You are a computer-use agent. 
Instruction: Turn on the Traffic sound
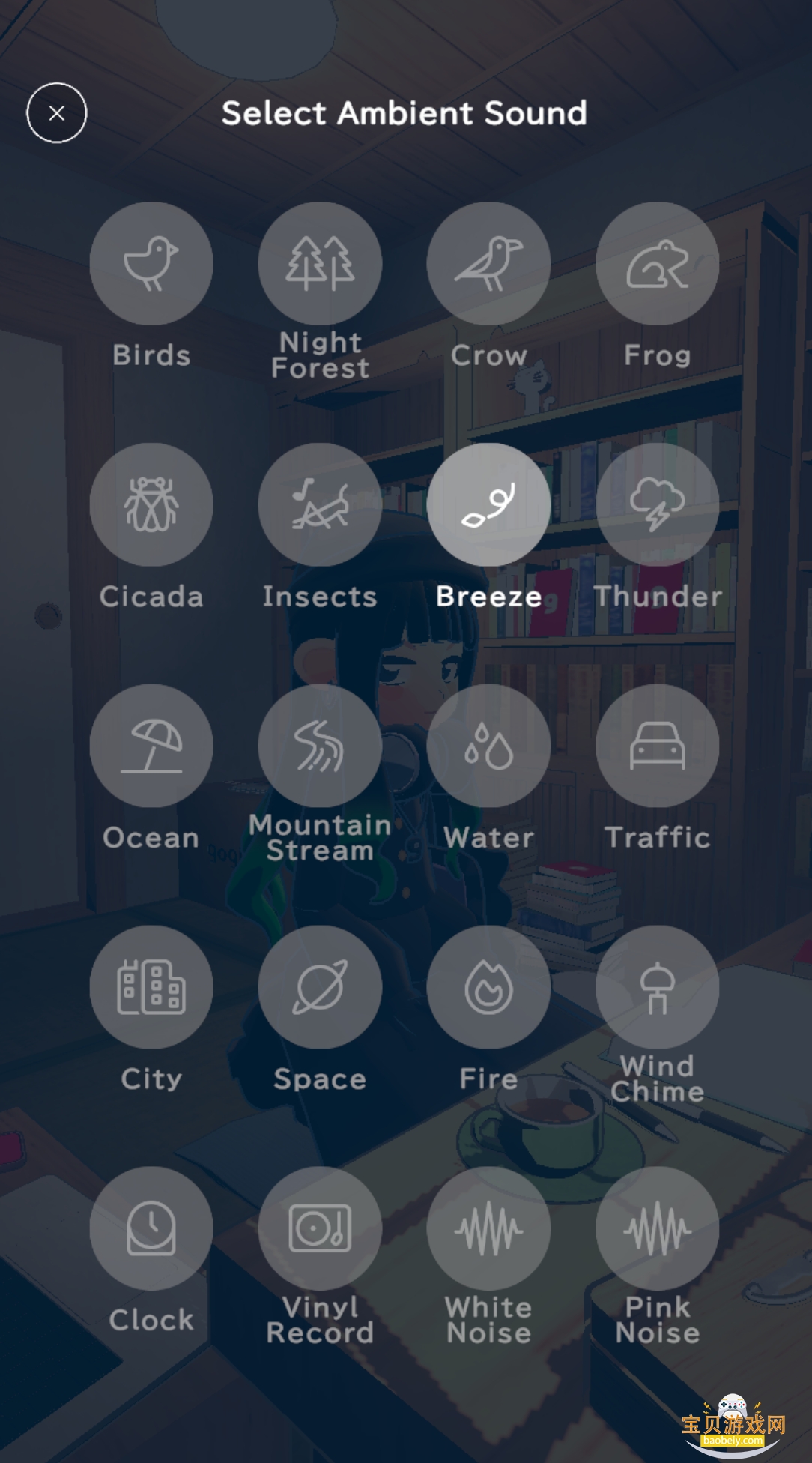(657, 746)
